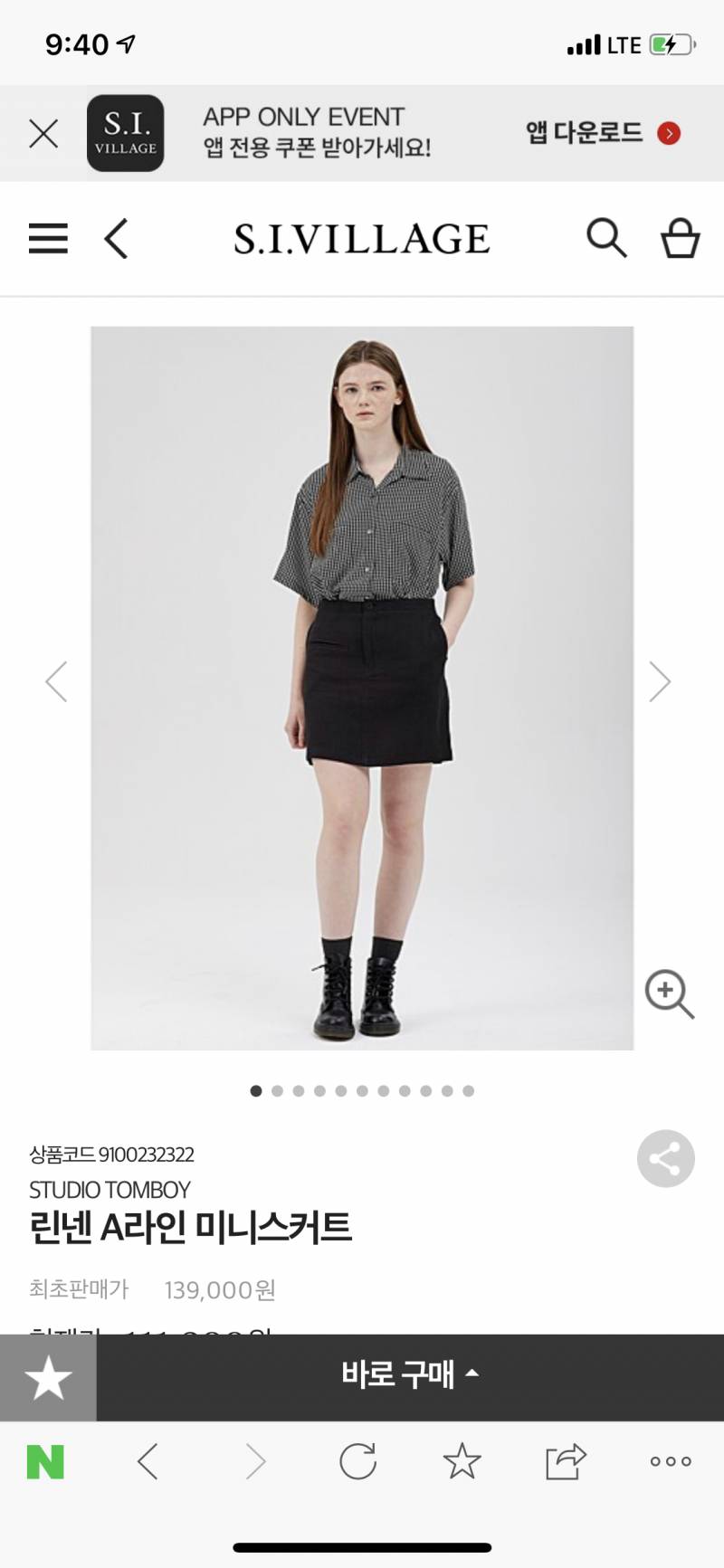The height and width of the screenshot is (1568, 724).
Task: Open the search magnifier in the header
Action: pyautogui.click(x=606, y=238)
